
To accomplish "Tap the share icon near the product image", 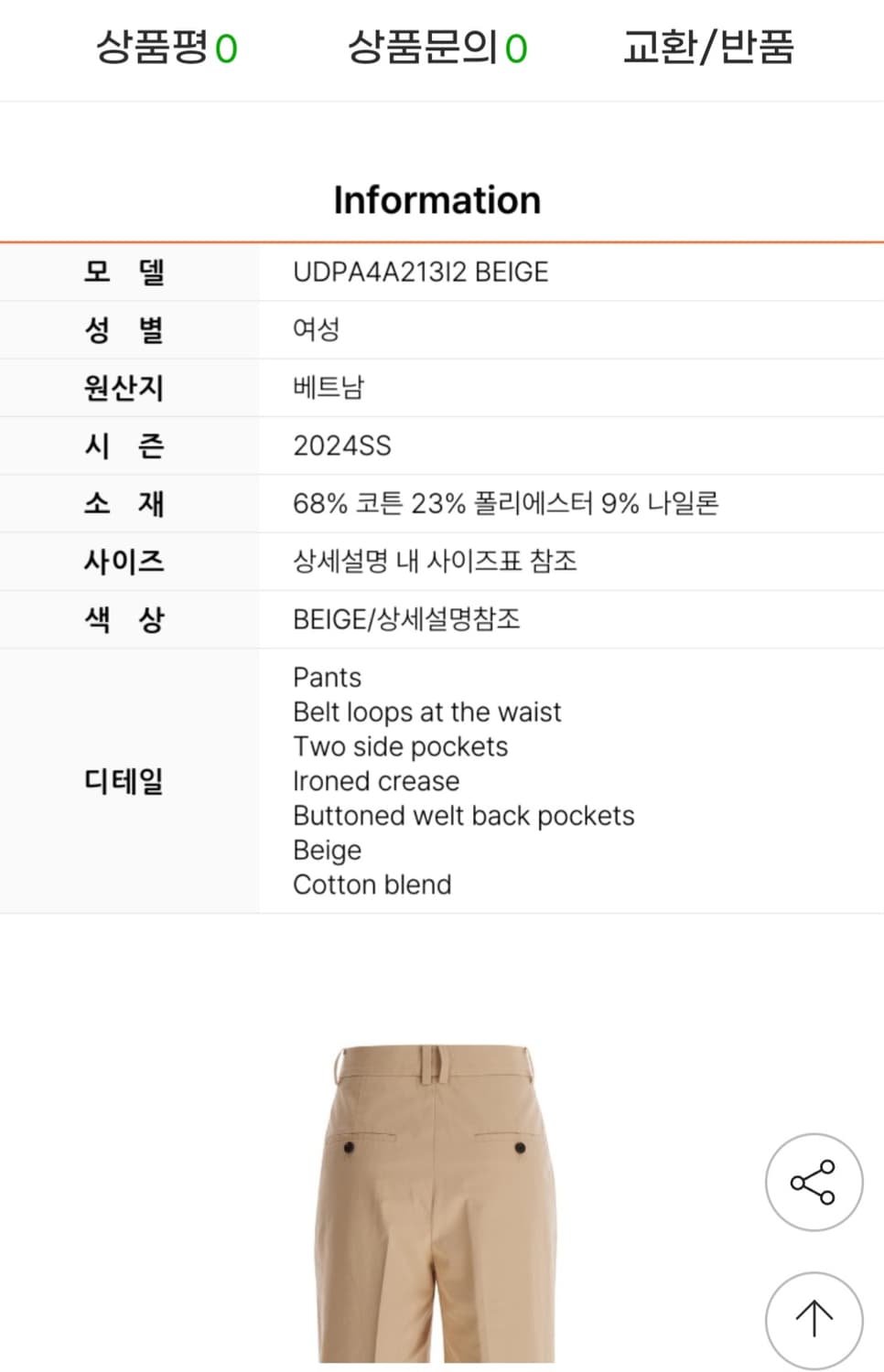I will tap(813, 1182).
